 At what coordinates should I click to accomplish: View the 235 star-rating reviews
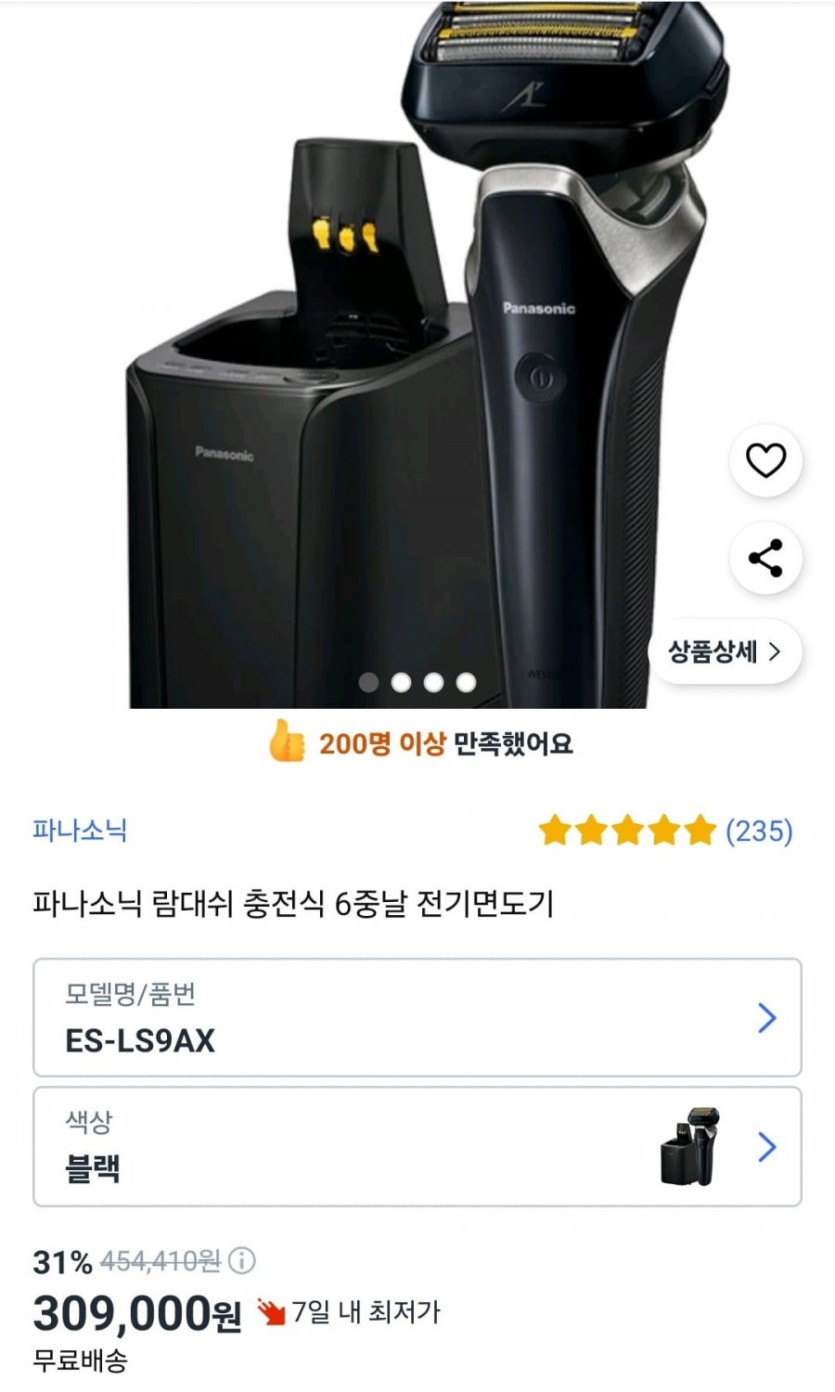pyautogui.click(x=665, y=830)
